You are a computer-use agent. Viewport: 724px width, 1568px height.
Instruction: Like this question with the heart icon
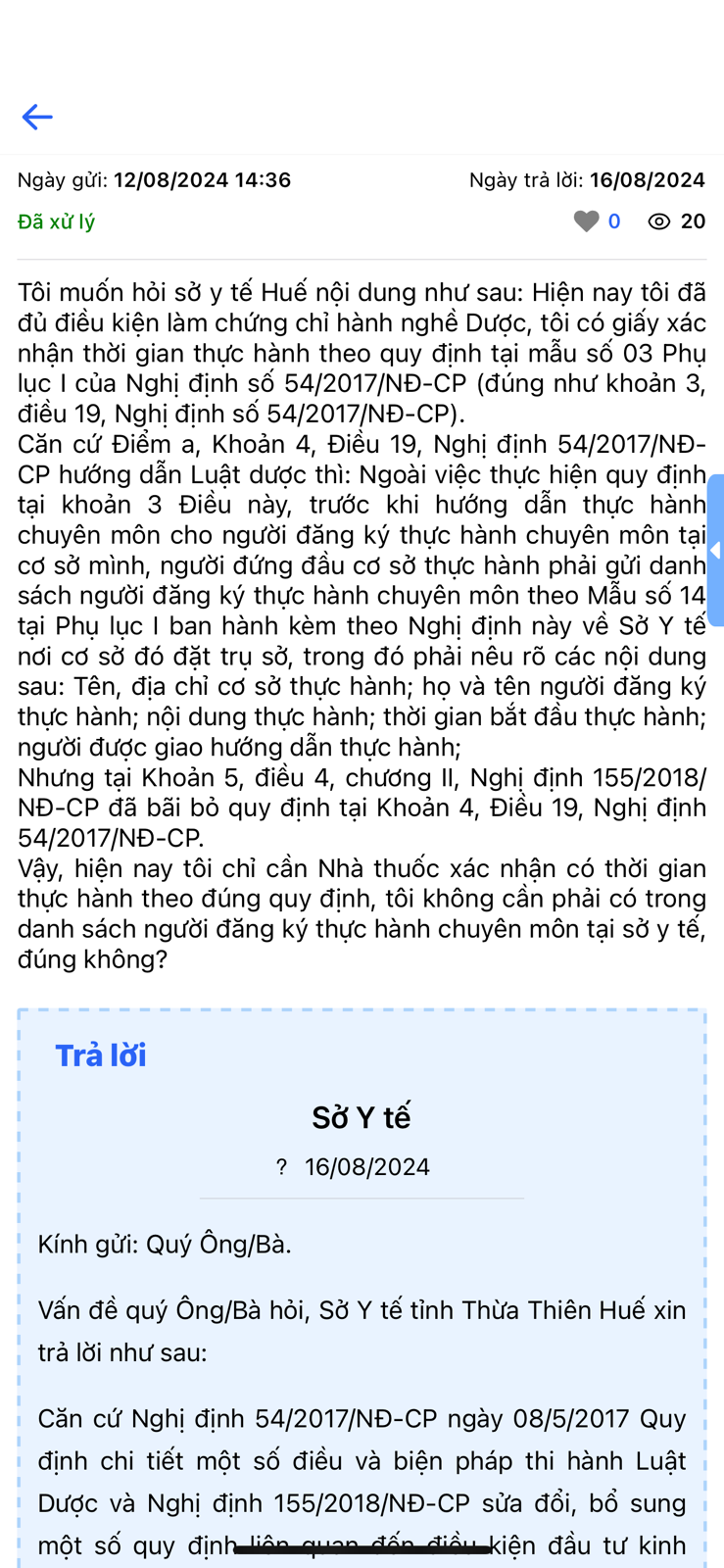click(x=586, y=221)
